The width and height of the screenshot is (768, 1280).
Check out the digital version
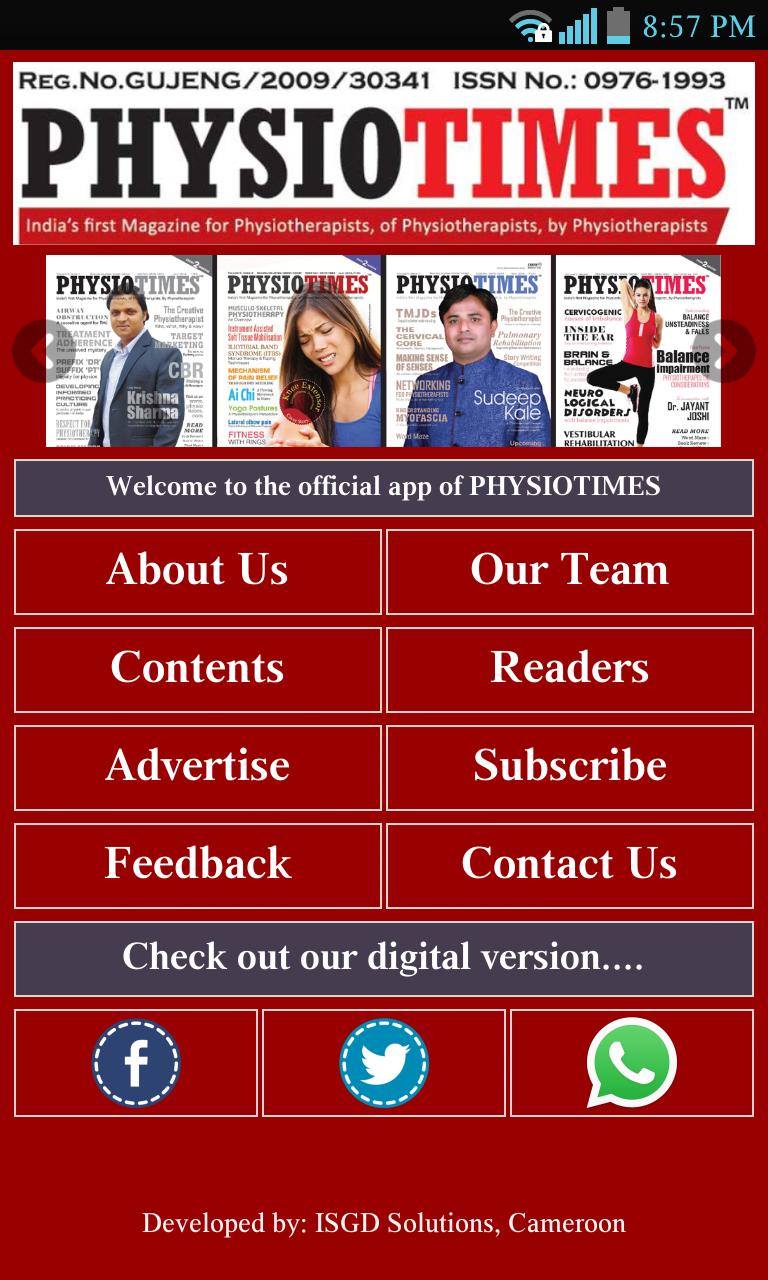coord(384,958)
